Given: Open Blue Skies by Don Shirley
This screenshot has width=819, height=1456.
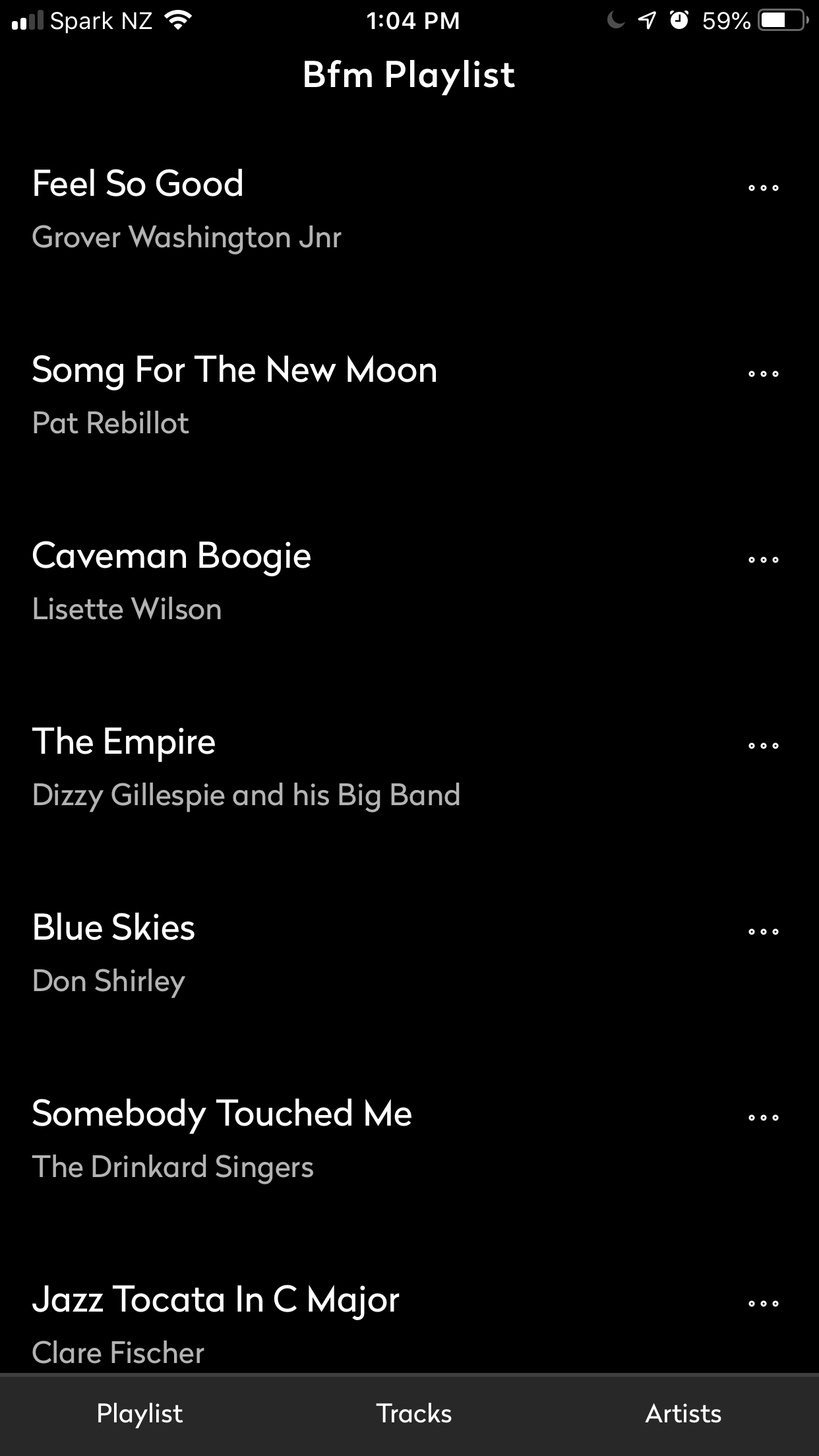Looking at the screenshot, I should pos(113,952).
